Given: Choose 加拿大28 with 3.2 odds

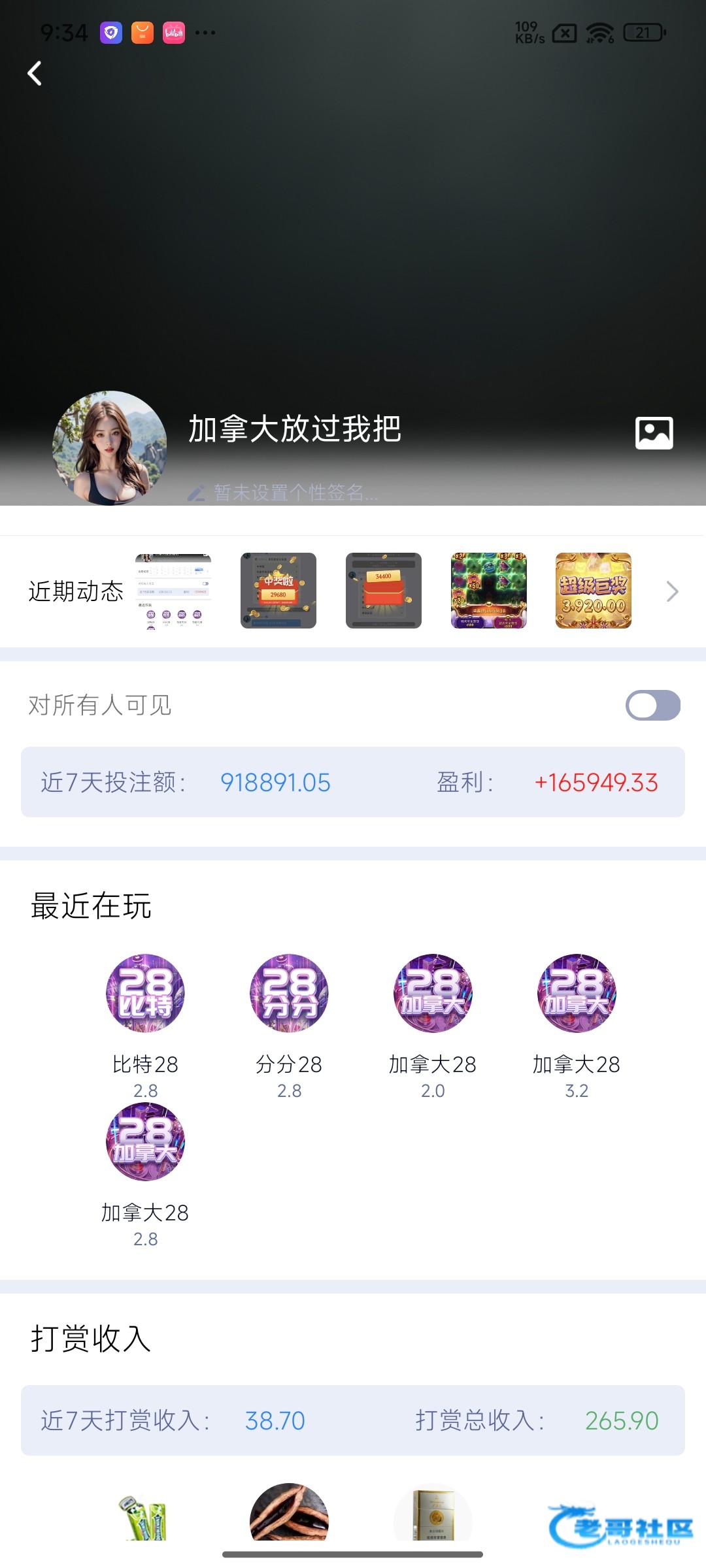Looking at the screenshot, I should [577, 993].
